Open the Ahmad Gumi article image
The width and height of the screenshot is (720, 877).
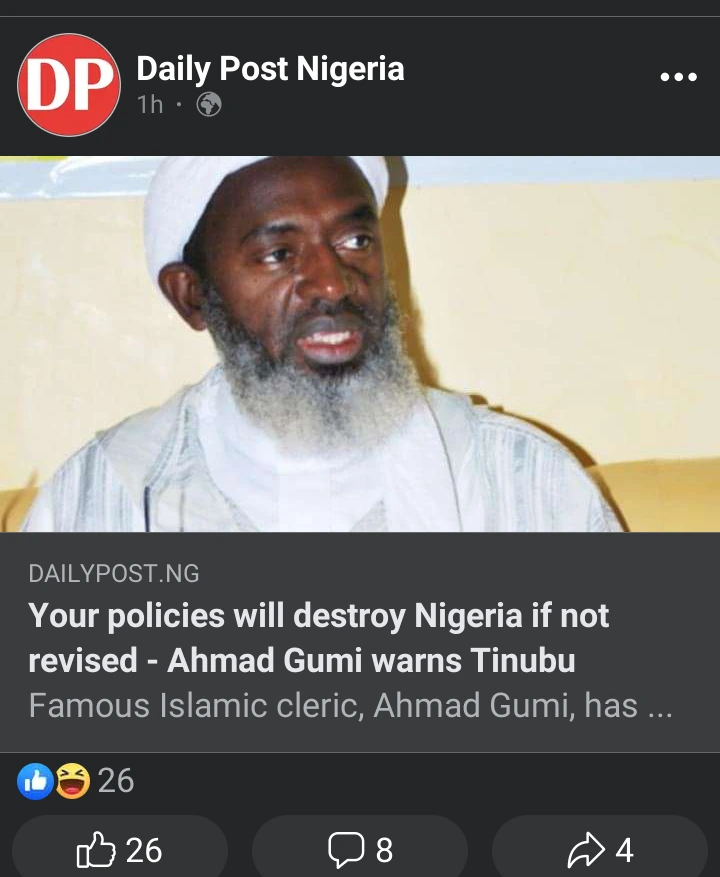click(360, 343)
